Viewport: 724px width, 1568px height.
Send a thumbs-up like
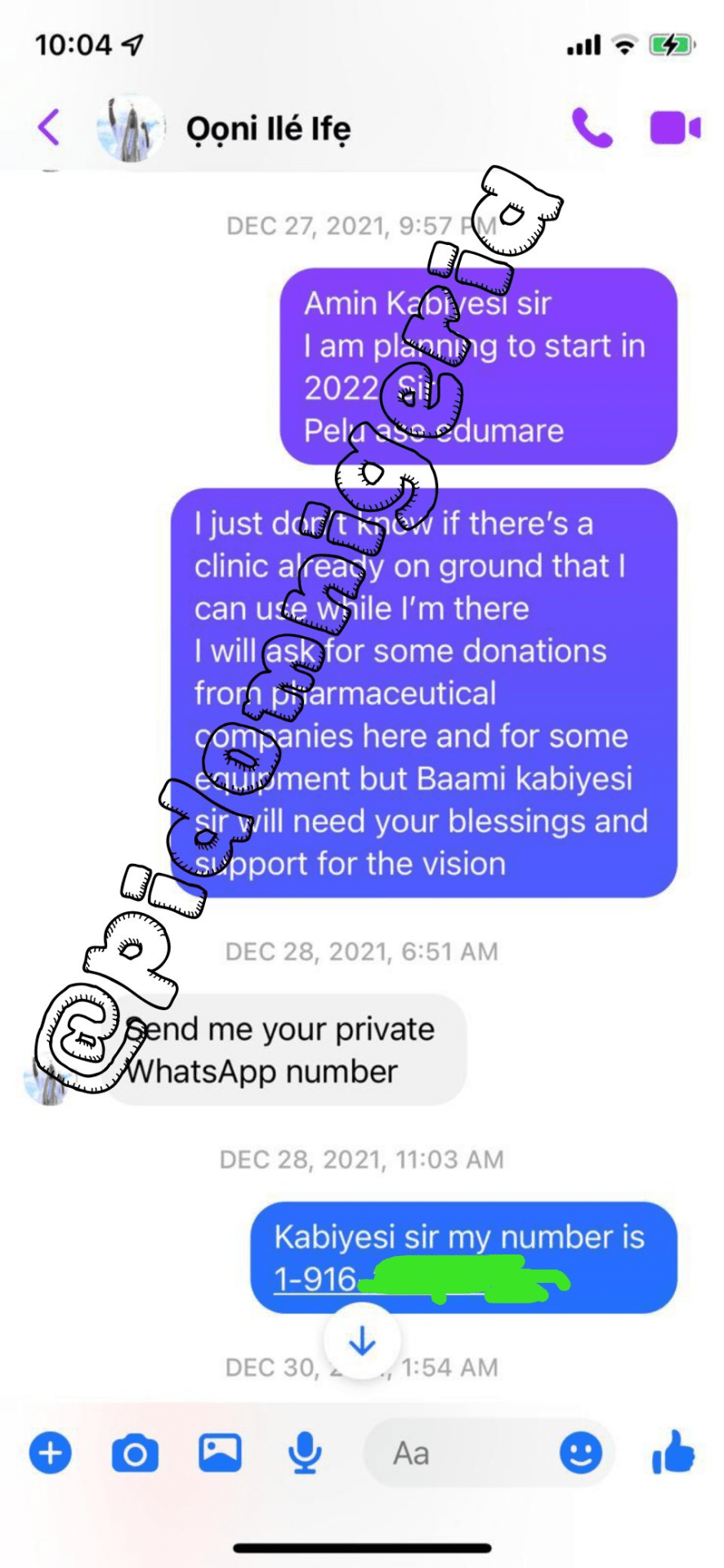click(x=673, y=1452)
